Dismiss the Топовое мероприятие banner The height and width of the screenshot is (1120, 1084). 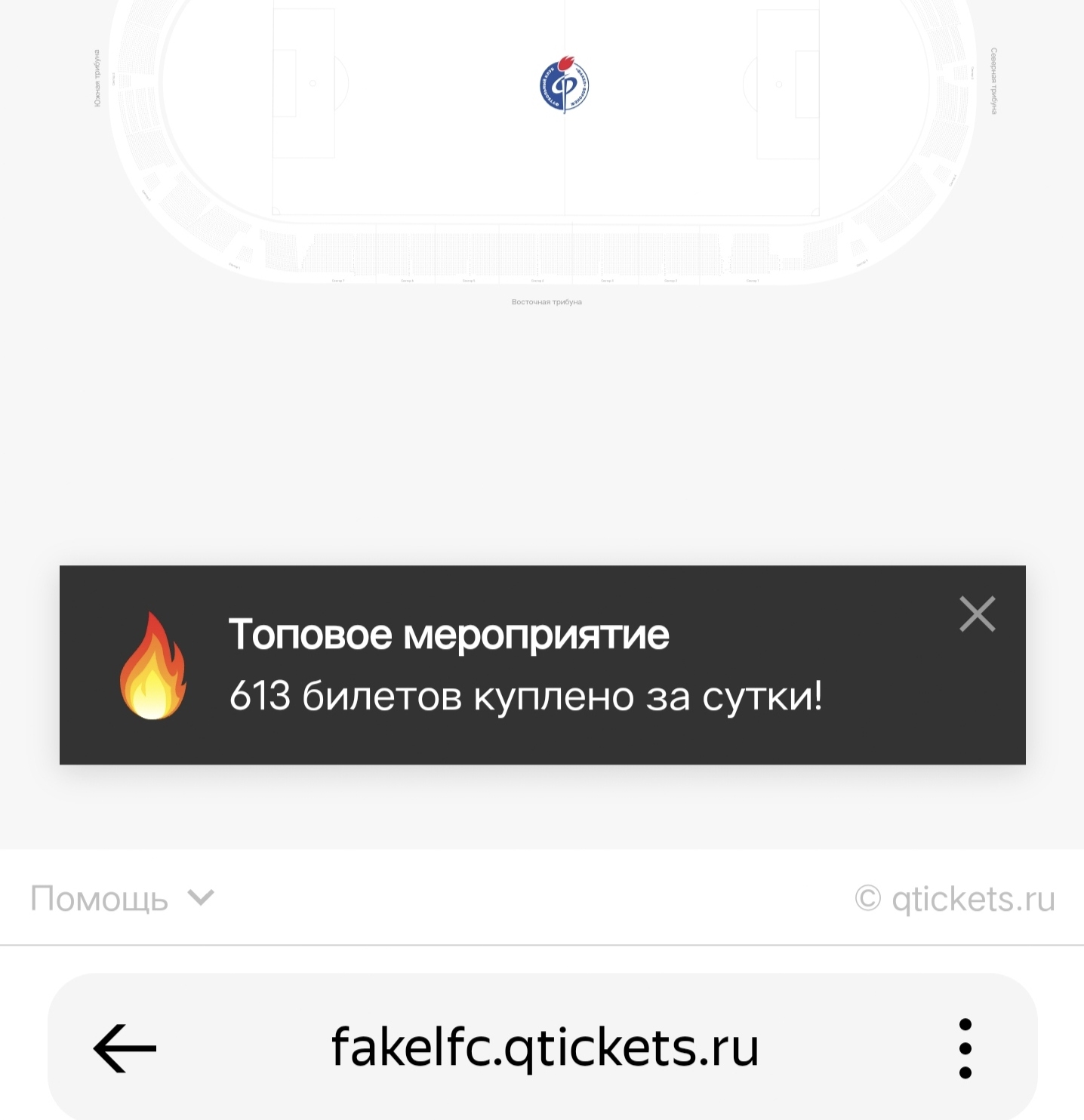(977, 614)
